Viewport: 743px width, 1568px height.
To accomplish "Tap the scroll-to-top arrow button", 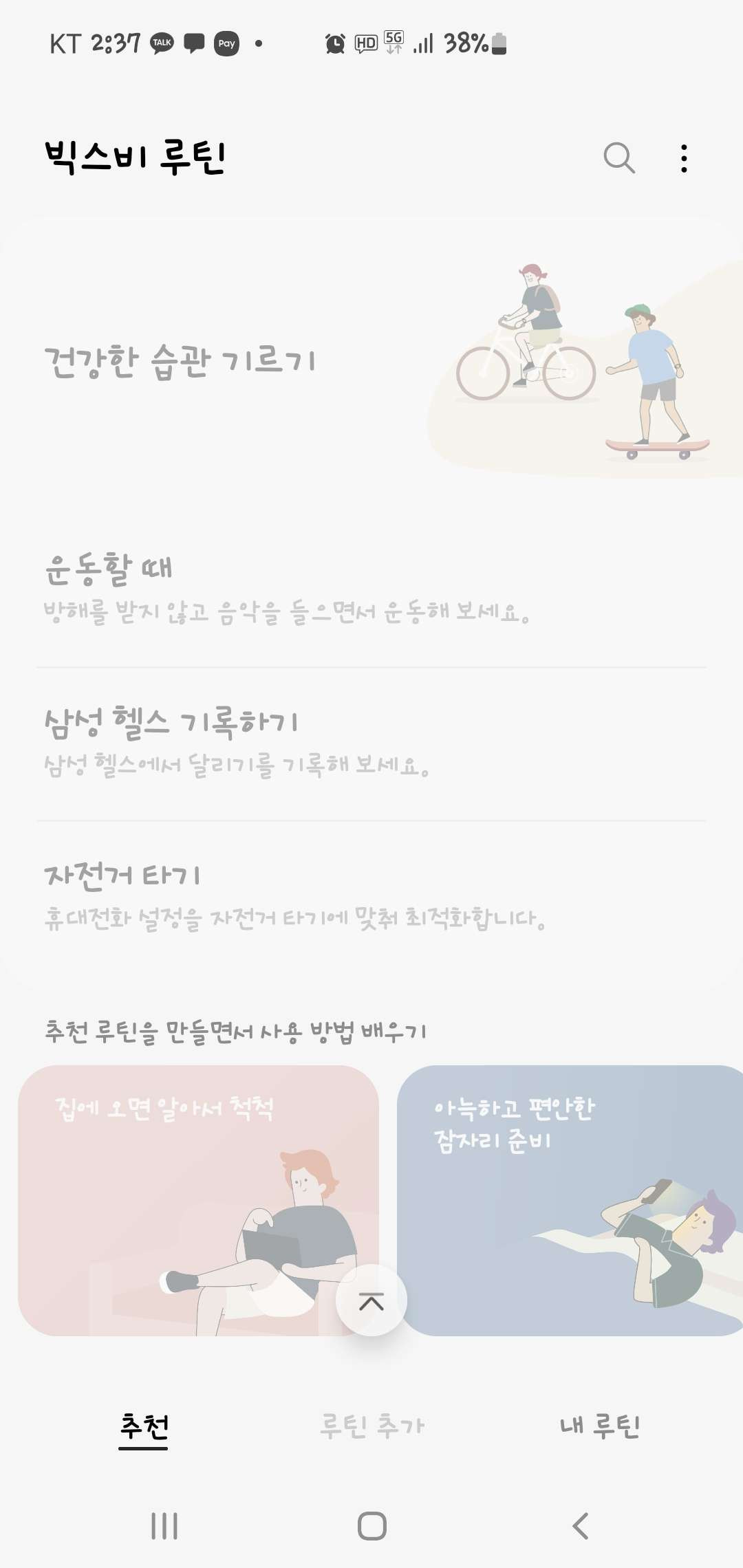I will (x=371, y=1300).
